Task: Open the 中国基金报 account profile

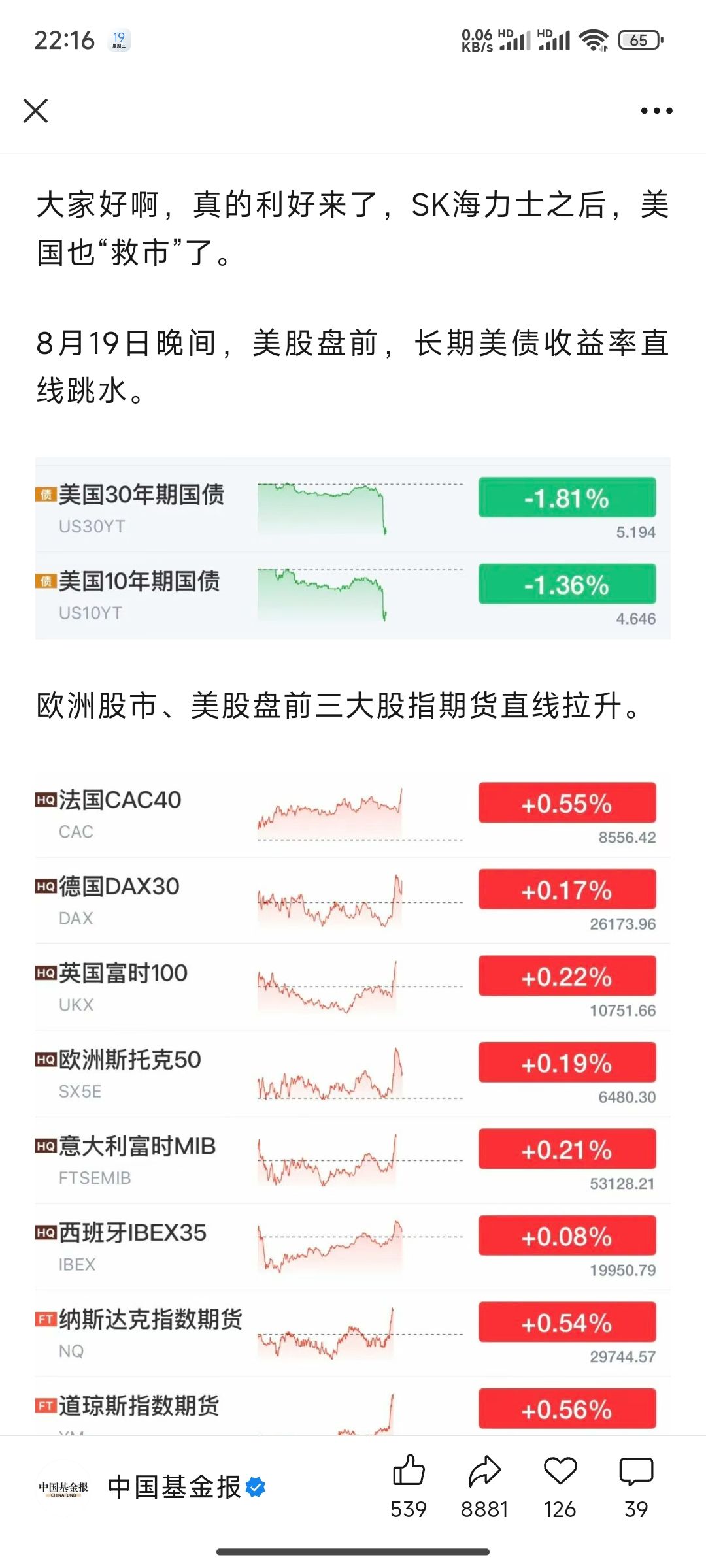Action: pyautogui.click(x=152, y=1487)
